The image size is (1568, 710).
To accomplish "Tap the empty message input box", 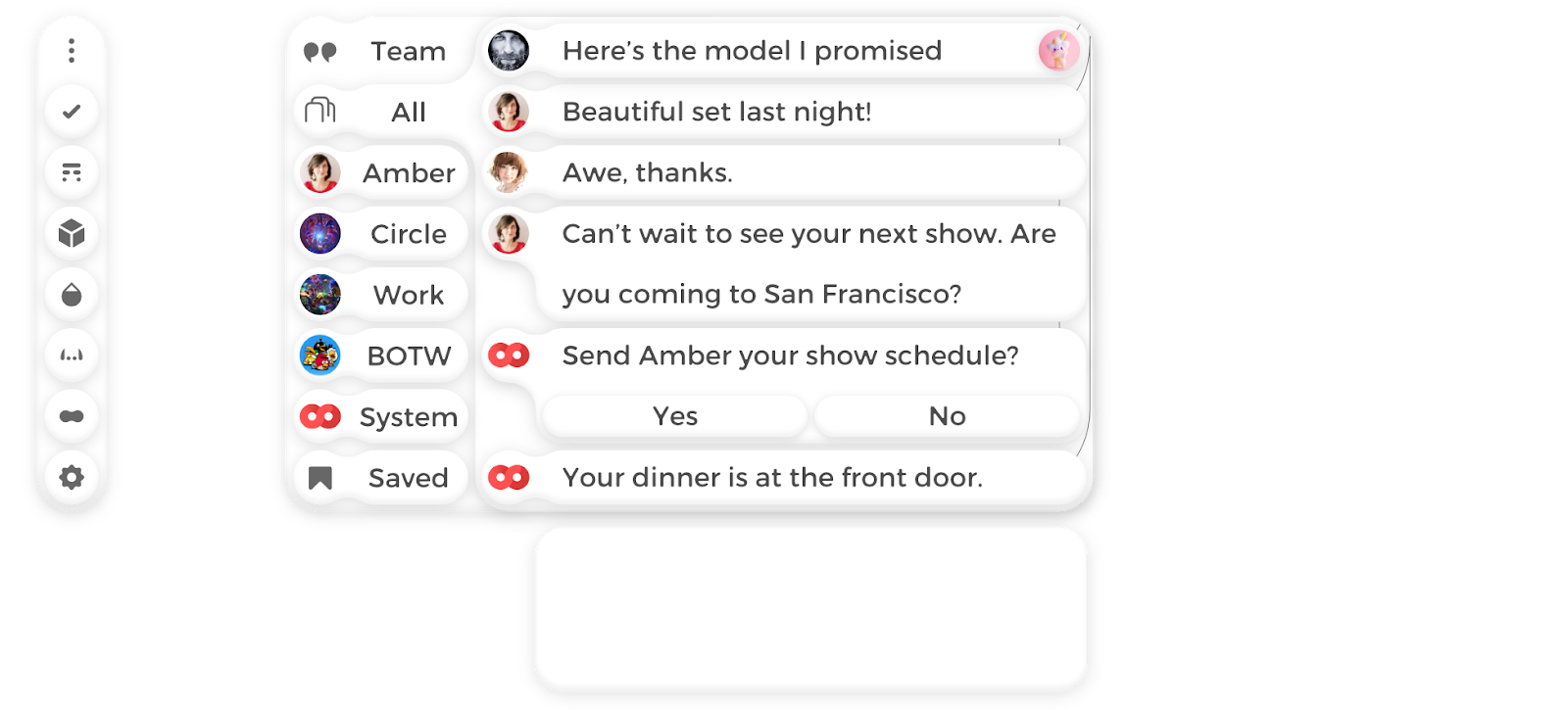I will pyautogui.click(x=810, y=608).
